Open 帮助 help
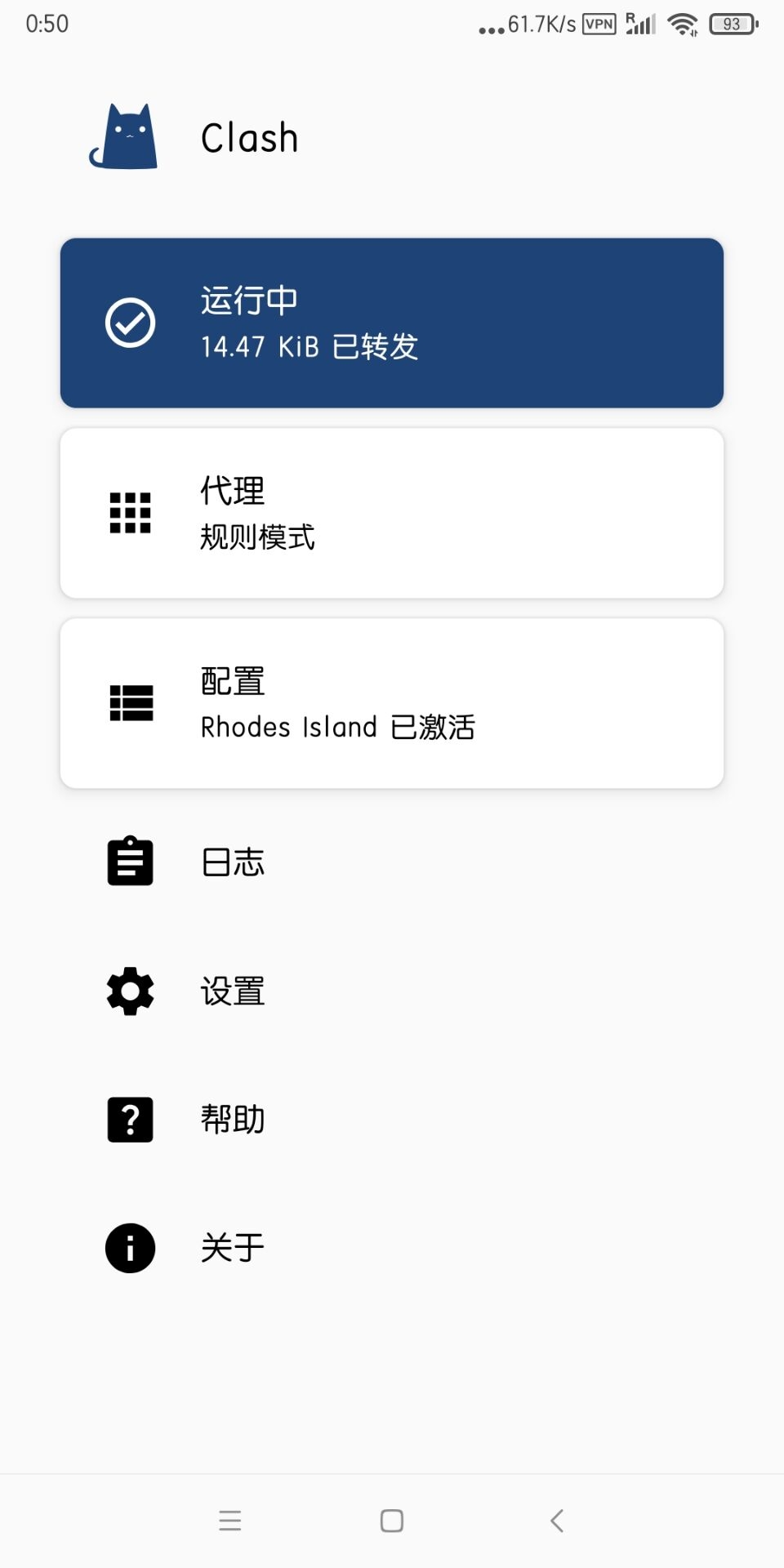This screenshot has height=1568, width=784. 233,1120
